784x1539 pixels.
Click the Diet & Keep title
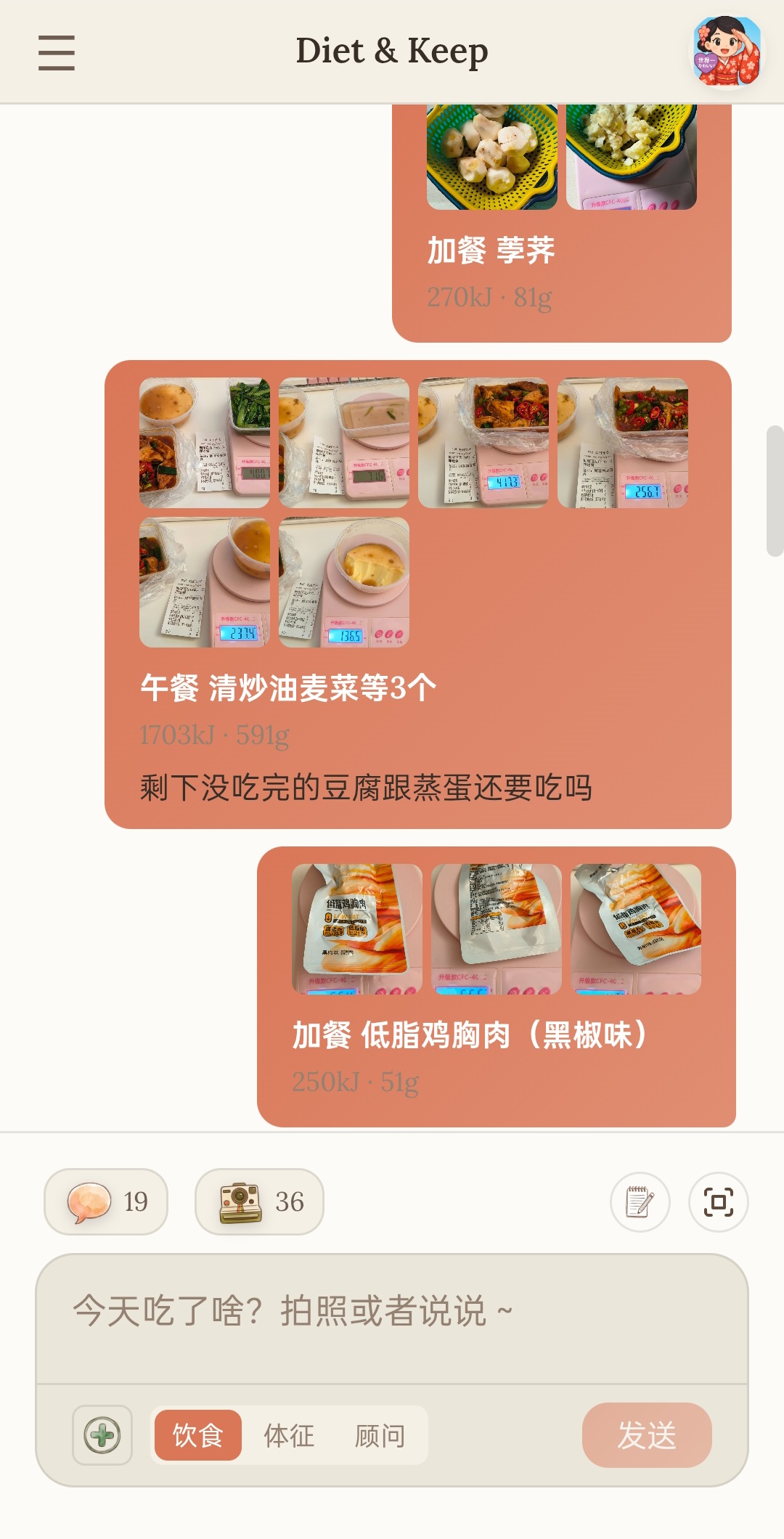coord(392,51)
